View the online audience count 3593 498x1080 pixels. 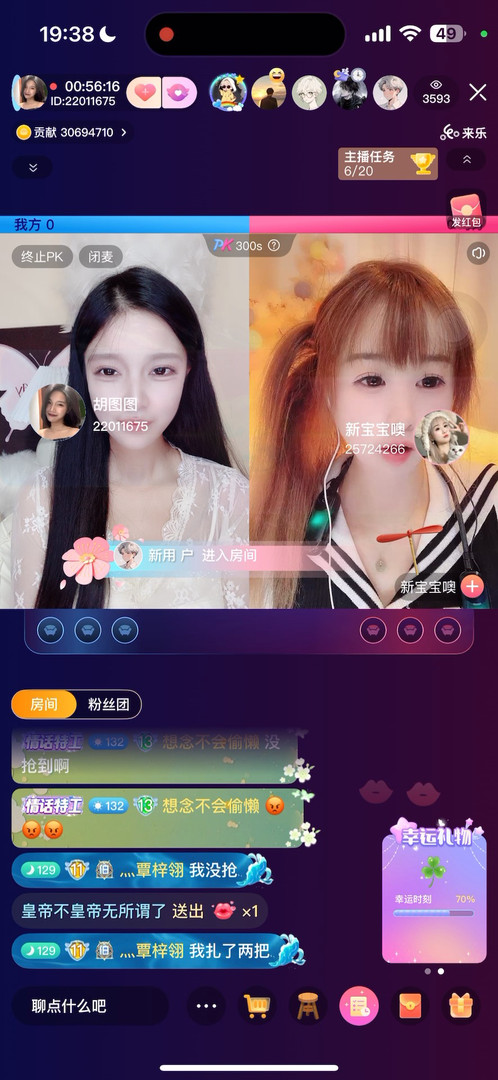tap(436, 92)
